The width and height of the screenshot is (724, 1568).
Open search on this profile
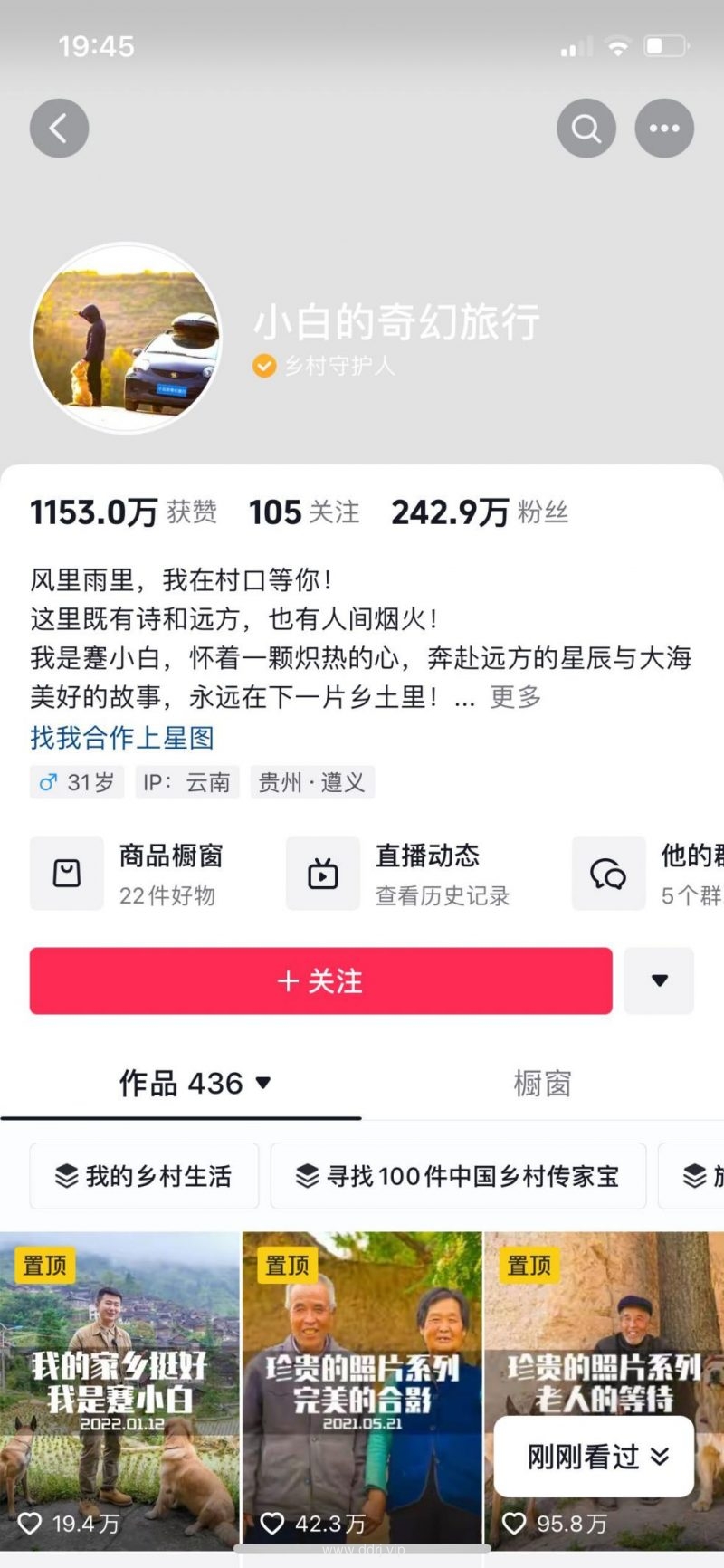586,129
